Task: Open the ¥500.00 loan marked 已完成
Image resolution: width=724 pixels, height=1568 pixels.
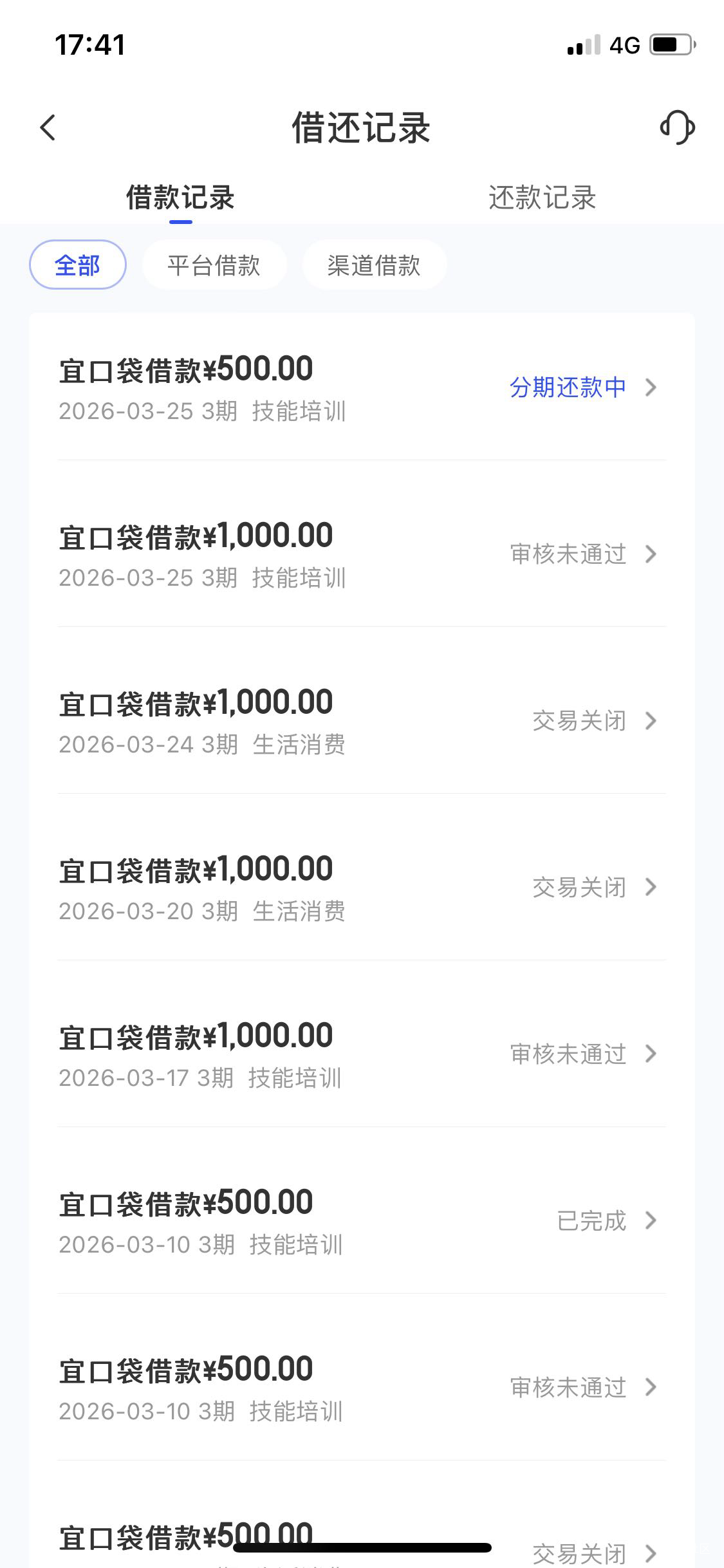Action: click(x=361, y=1221)
